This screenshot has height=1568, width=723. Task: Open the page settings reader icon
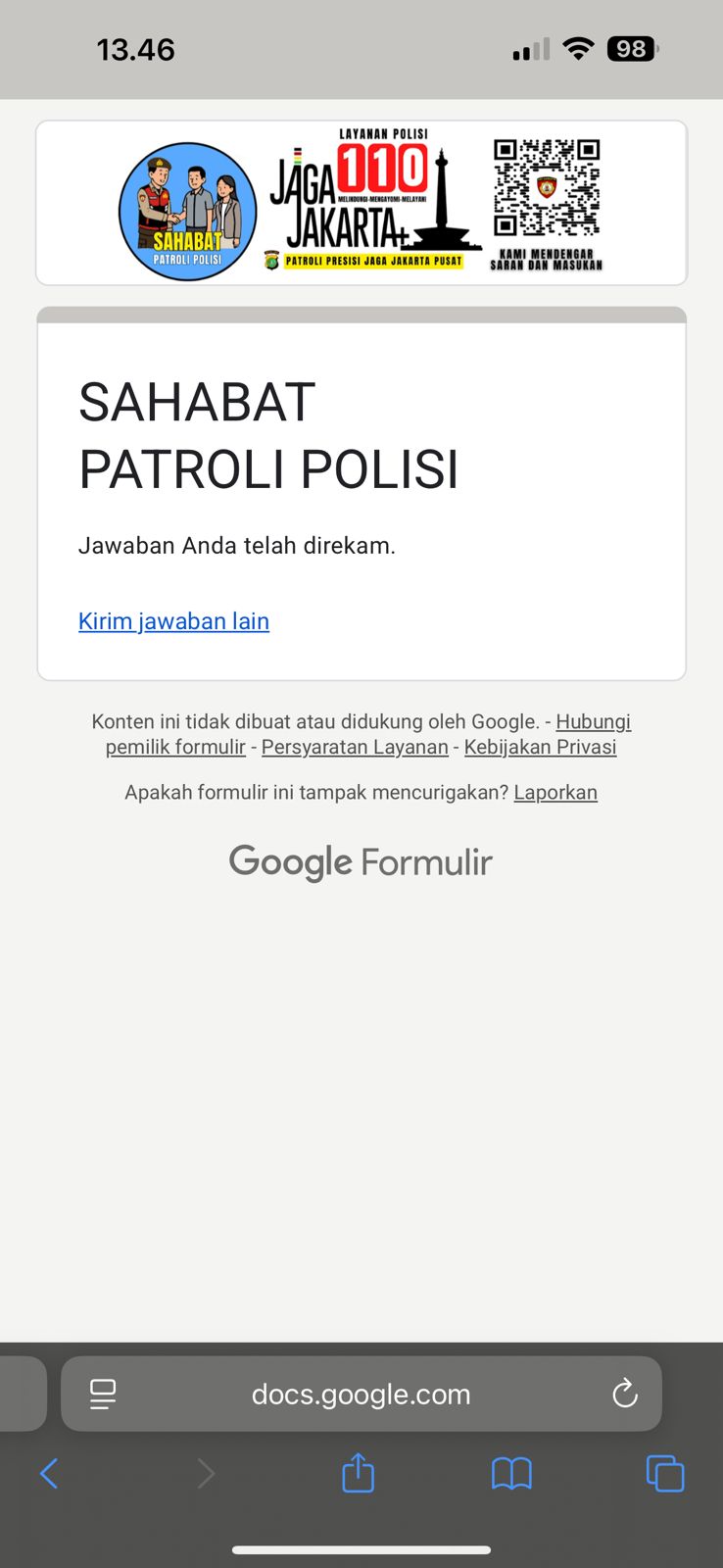click(x=103, y=1394)
